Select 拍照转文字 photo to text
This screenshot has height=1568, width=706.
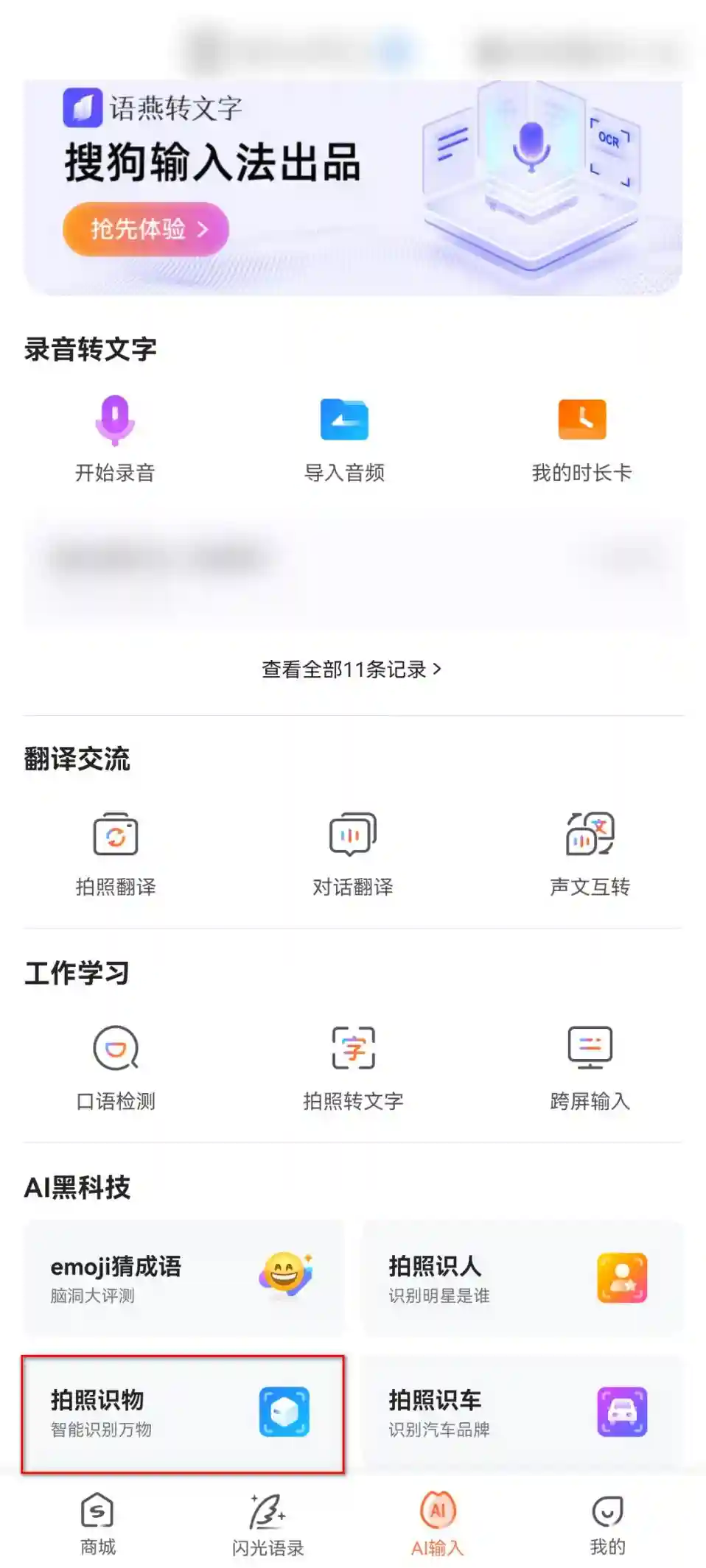point(353,1067)
